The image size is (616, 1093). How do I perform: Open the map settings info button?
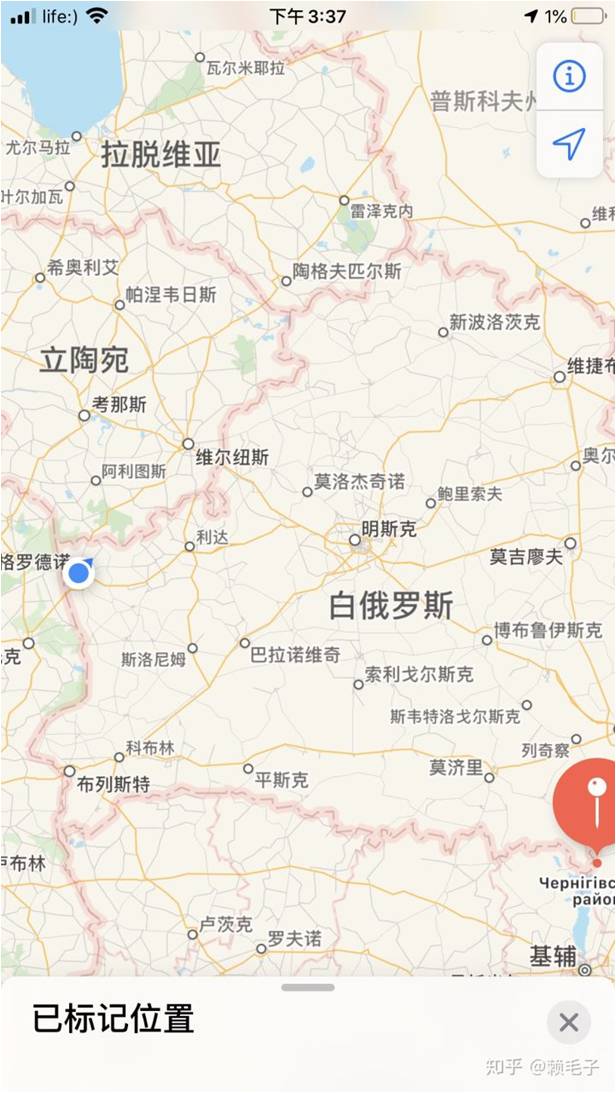click(x=569, y=76)
